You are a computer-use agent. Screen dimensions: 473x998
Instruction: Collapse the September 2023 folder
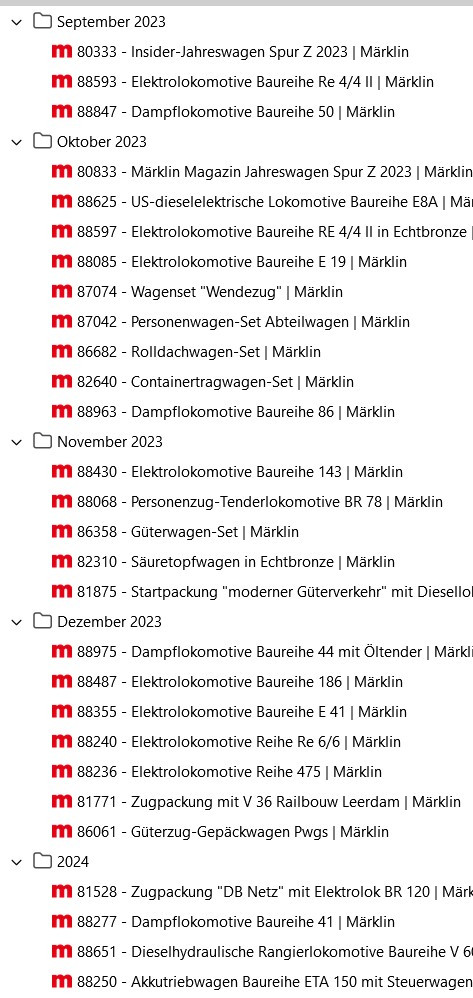point(17,22)
